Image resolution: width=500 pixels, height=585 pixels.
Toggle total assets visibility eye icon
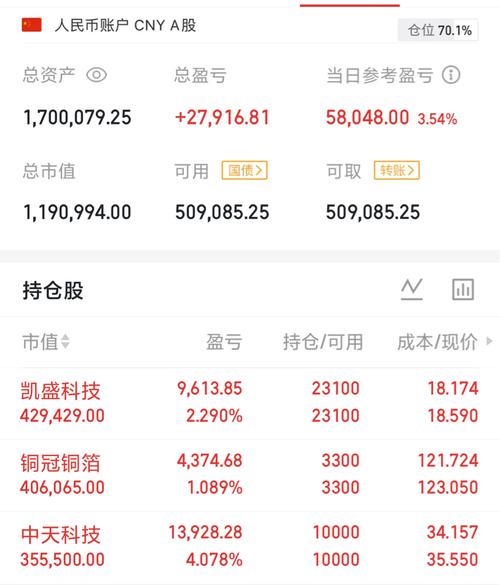[97, 75]
